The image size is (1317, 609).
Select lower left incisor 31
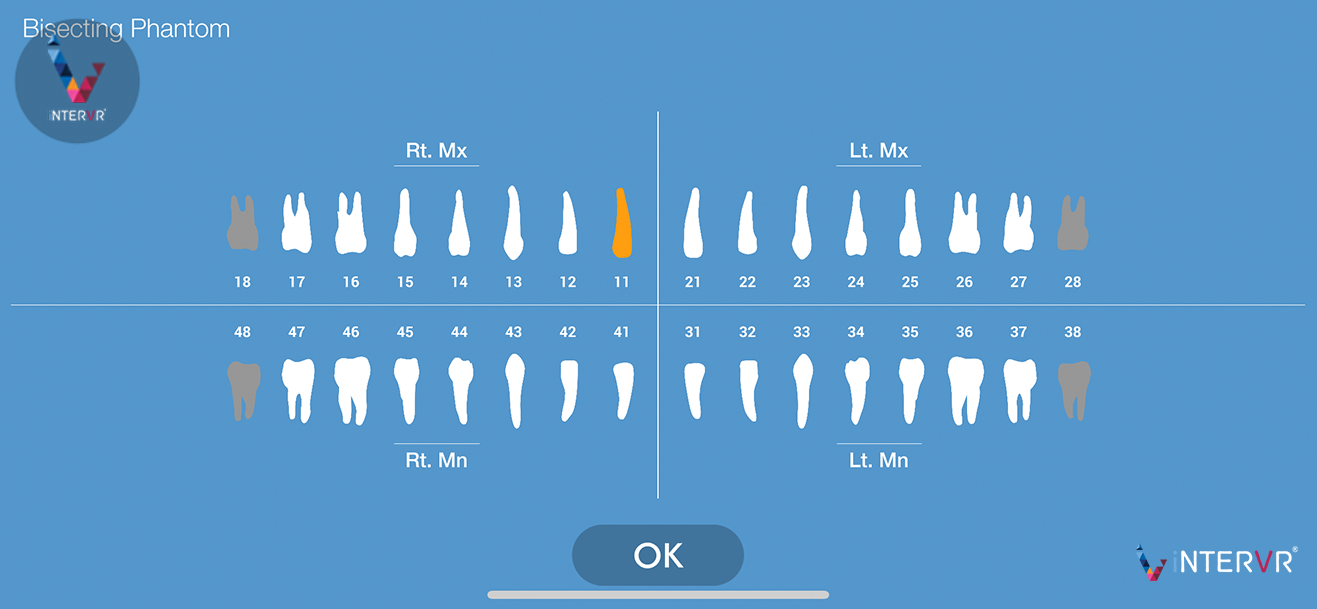[x=693, y=390]
